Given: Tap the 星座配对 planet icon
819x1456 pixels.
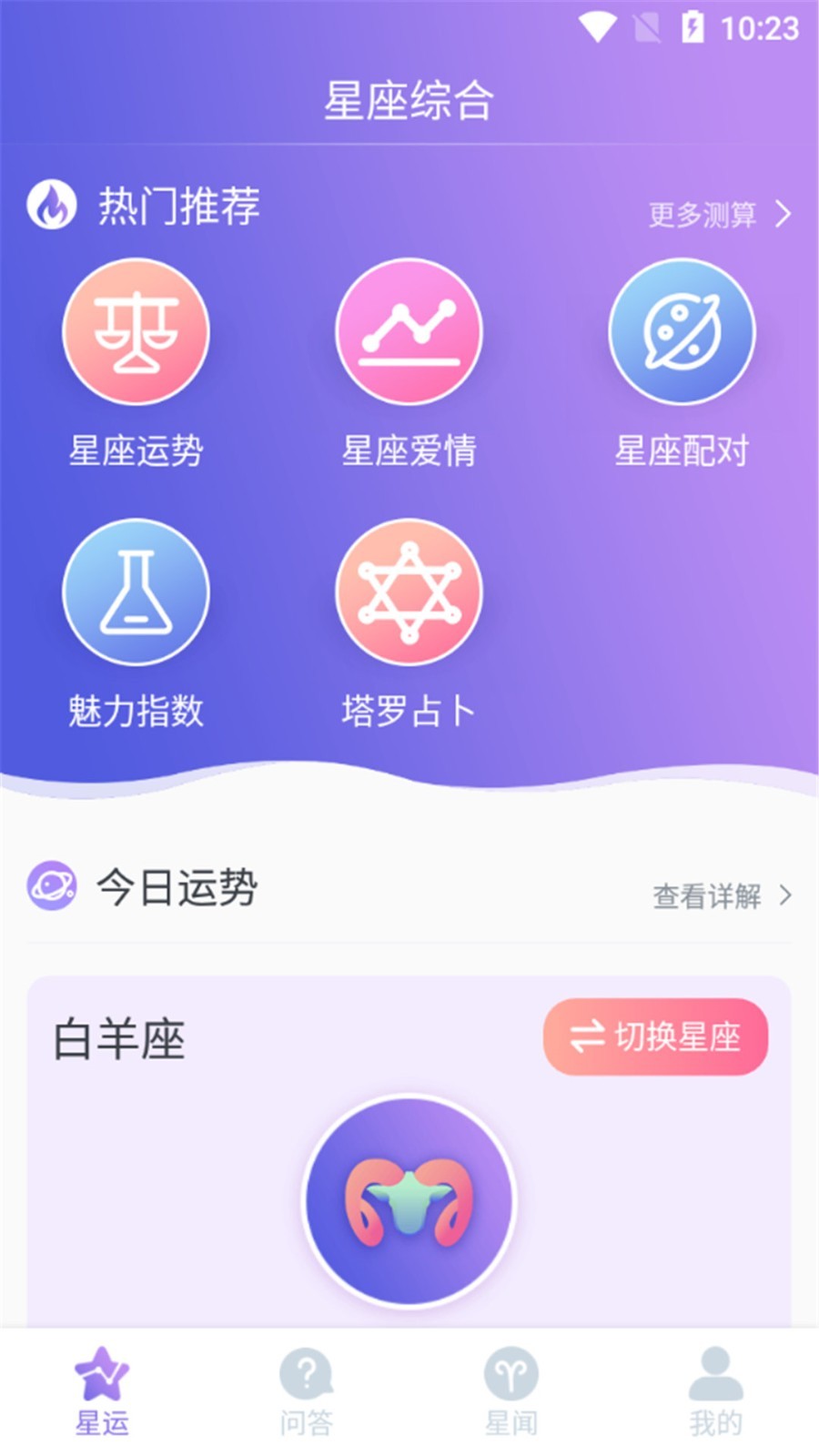Looking at the screenshot, I should (x=683, y=332).
